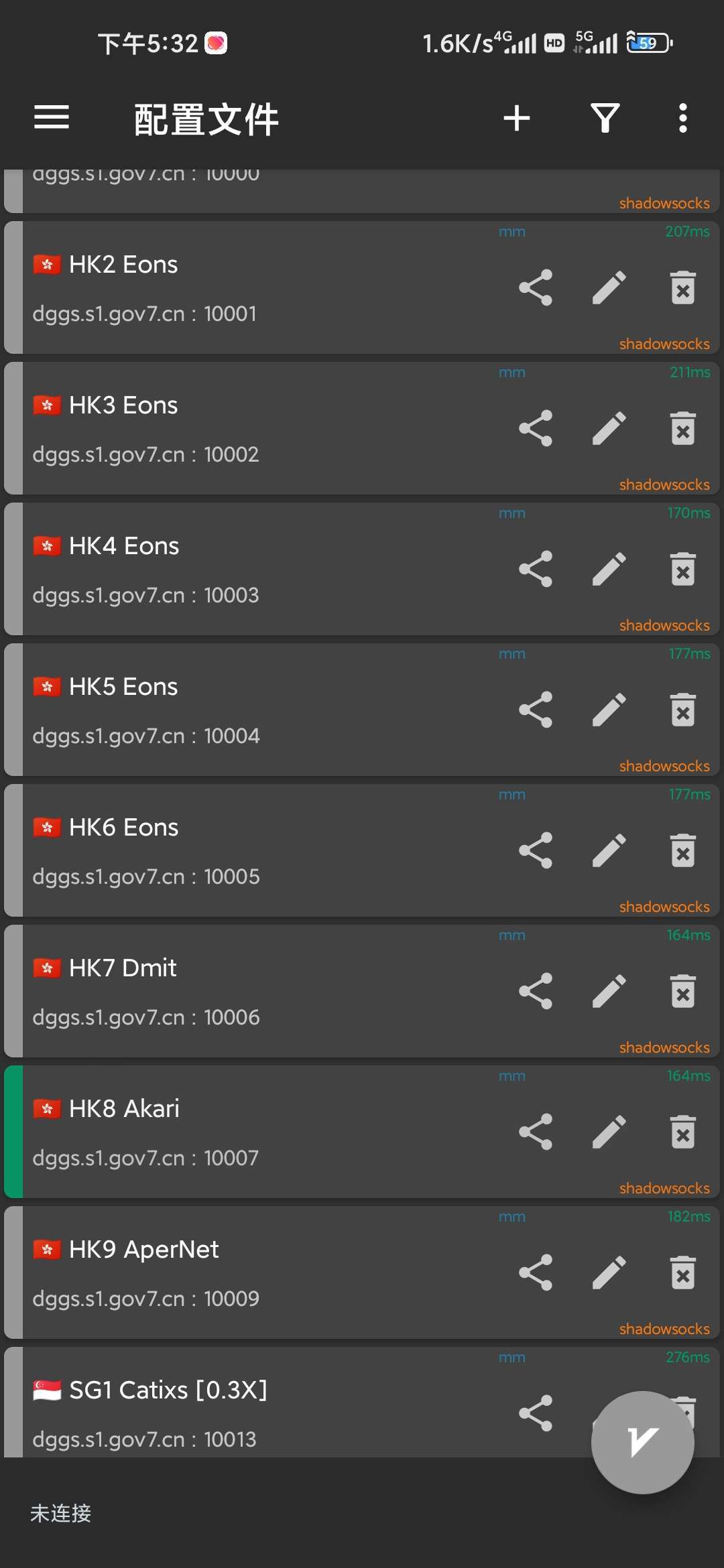
Task: Delete the HK4 Eons config
Action: [682, 570]
